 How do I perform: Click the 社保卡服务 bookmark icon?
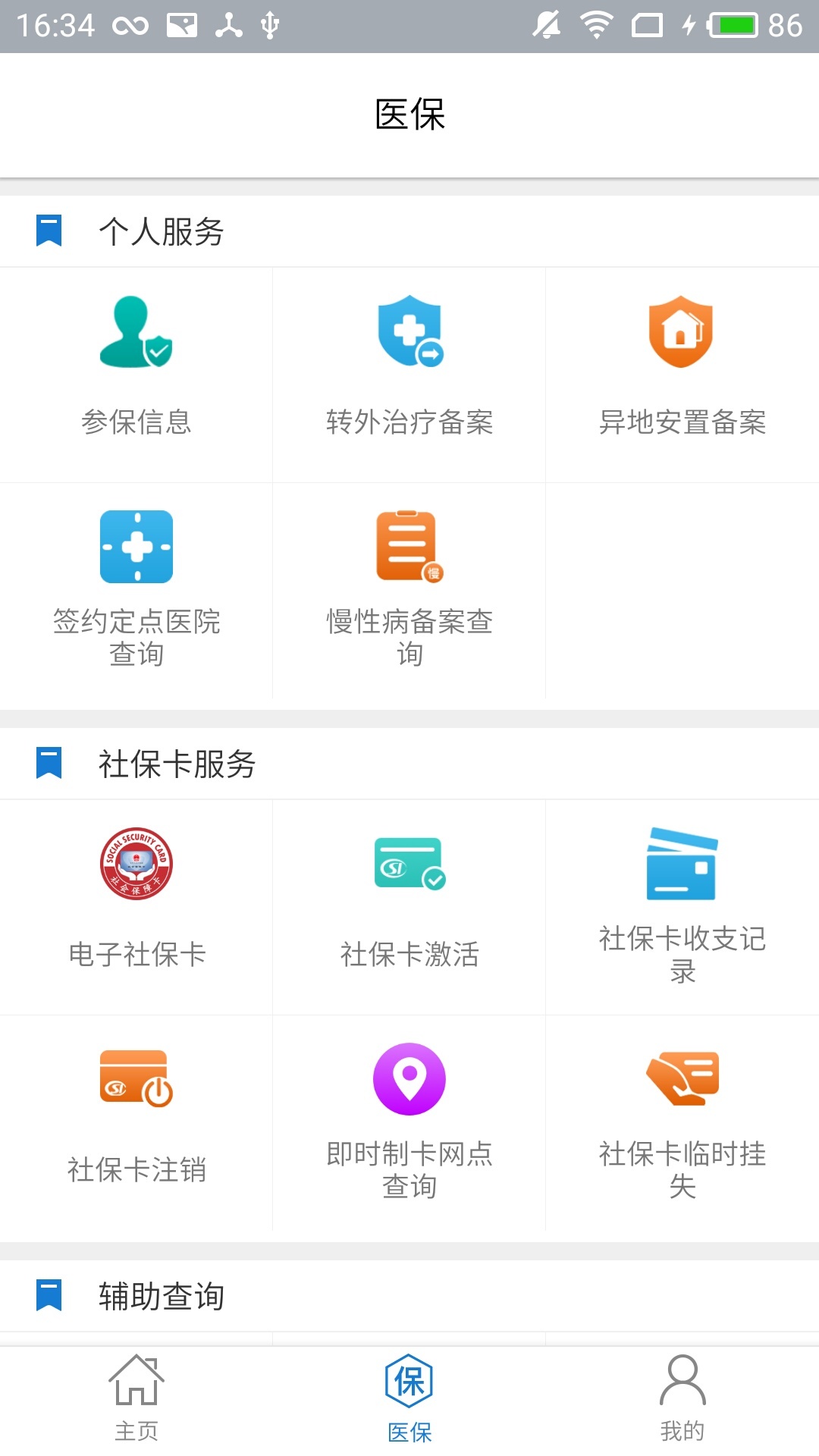pyautogui.click(x=48, y=764)
